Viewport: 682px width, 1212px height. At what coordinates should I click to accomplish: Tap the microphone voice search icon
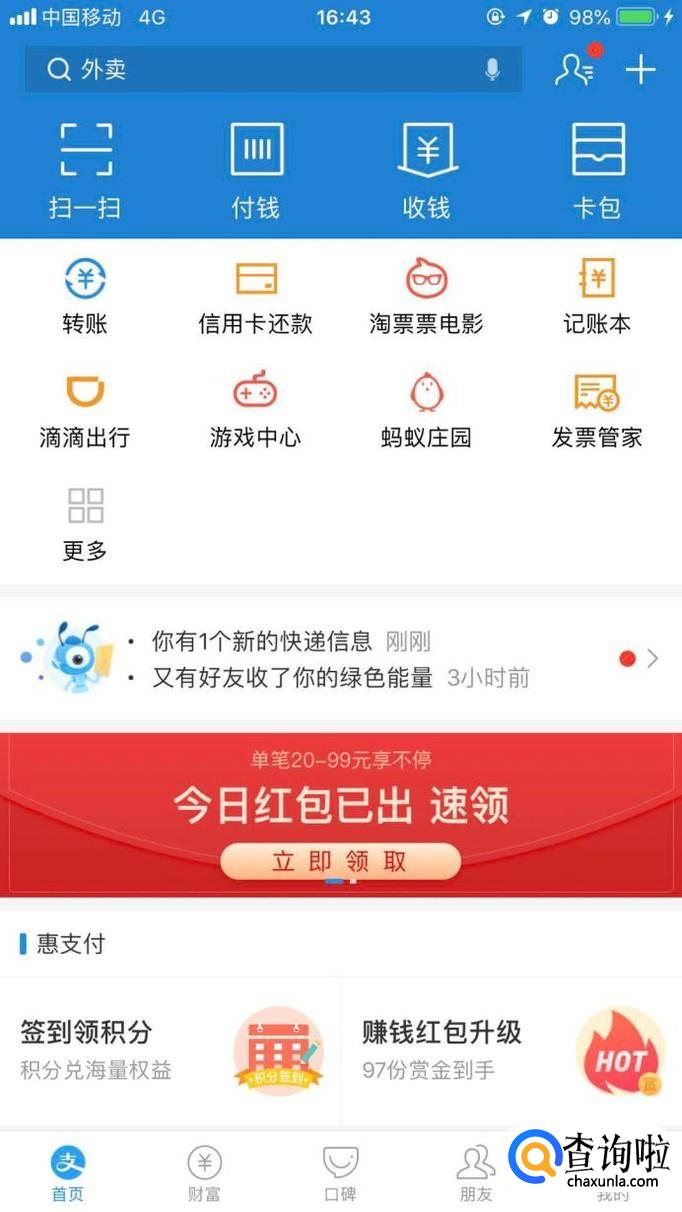pos(492,69)
